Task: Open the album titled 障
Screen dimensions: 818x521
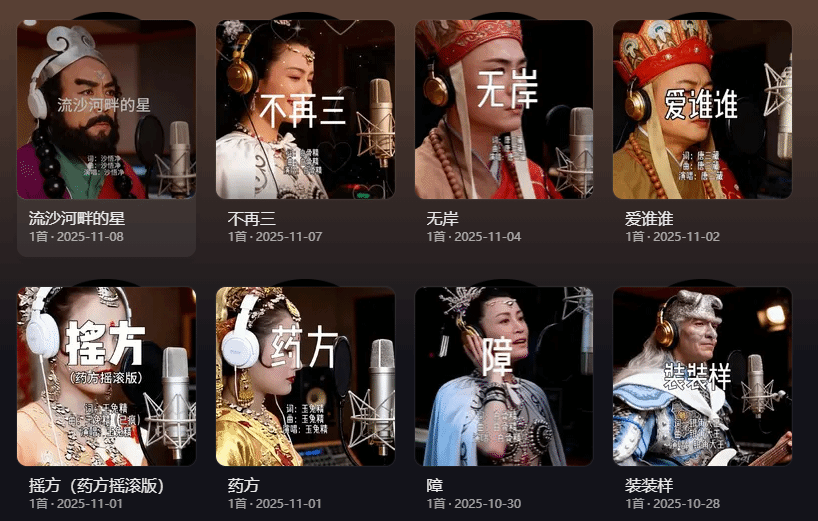Action: pyautogui.click(x=504, y=377)
